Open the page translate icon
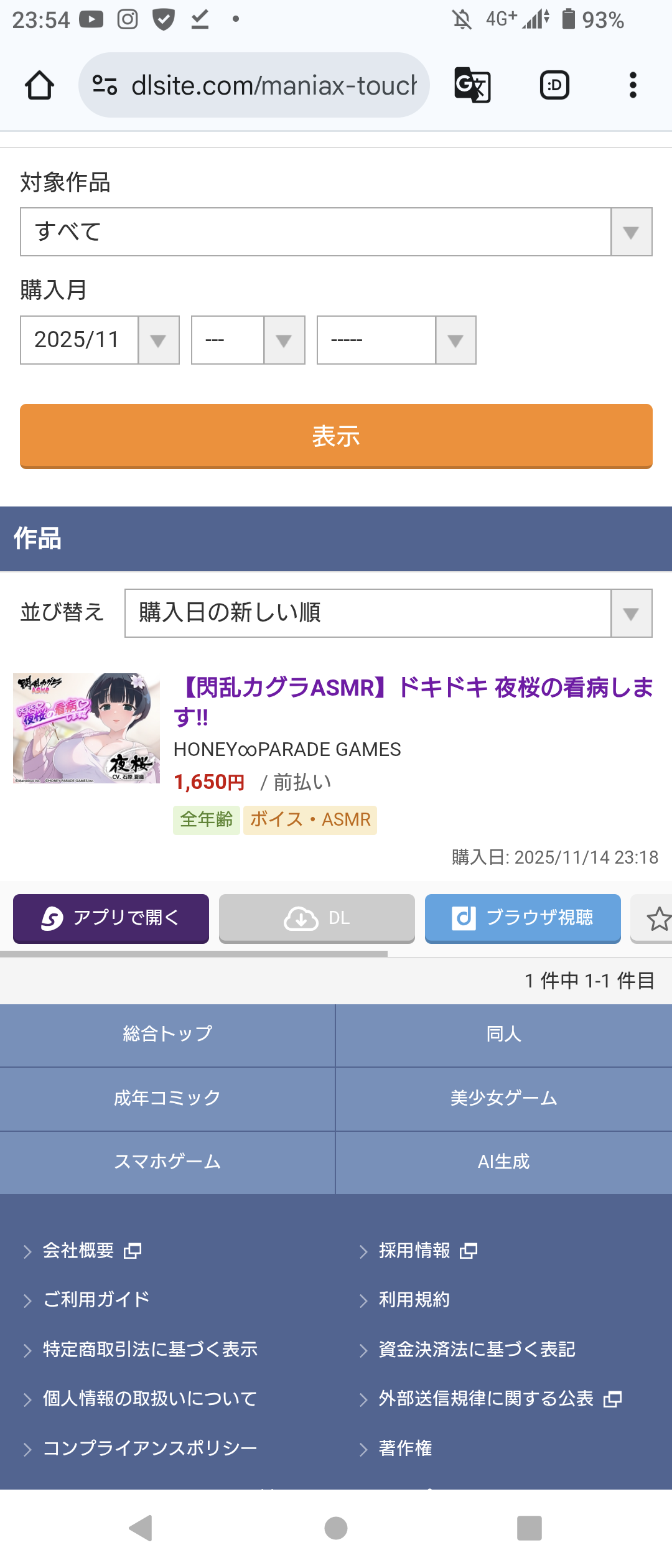The image size is (672, 1568). [x=472, y=85]
